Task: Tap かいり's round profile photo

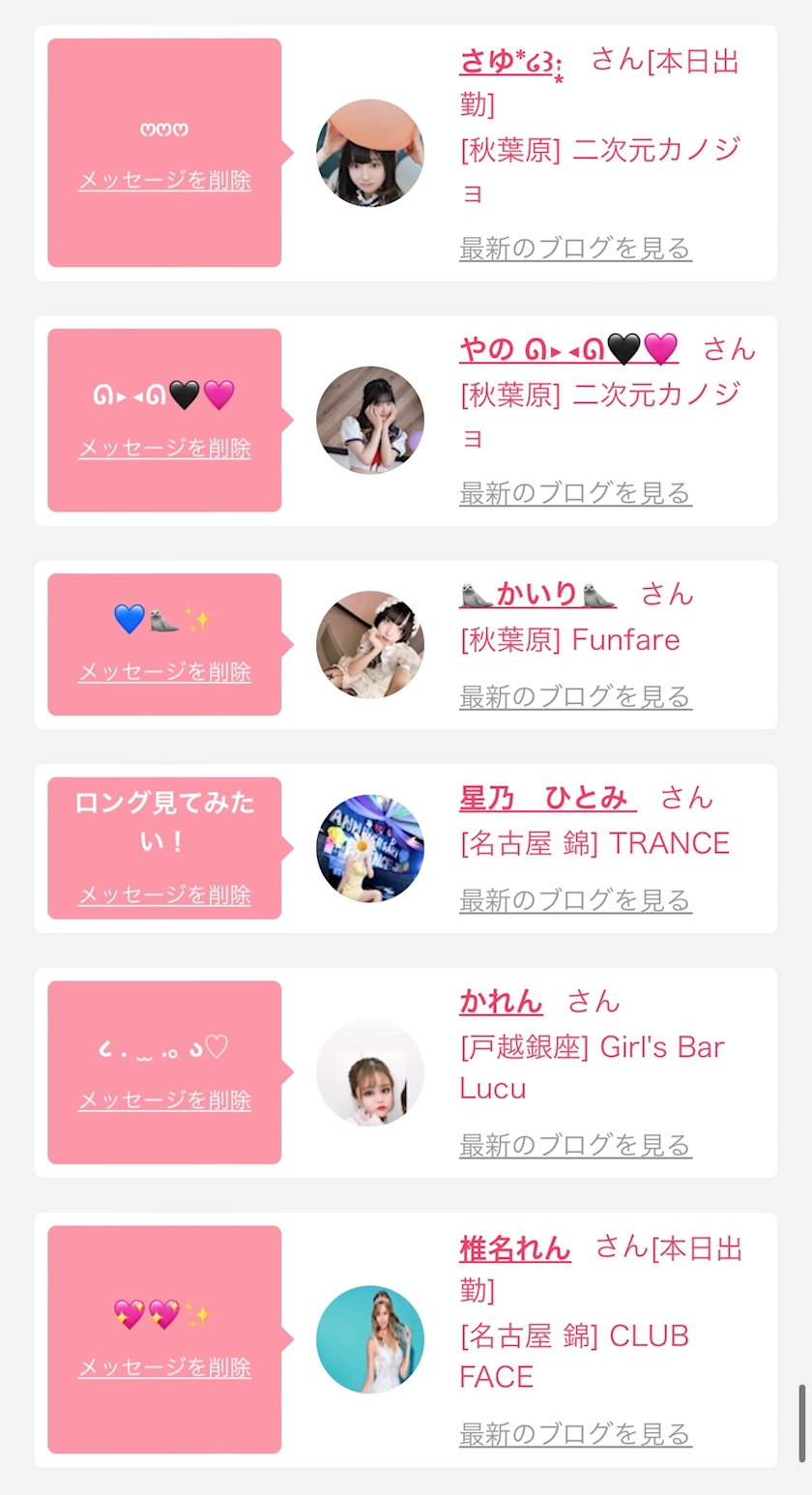Action: coord(370,645)
